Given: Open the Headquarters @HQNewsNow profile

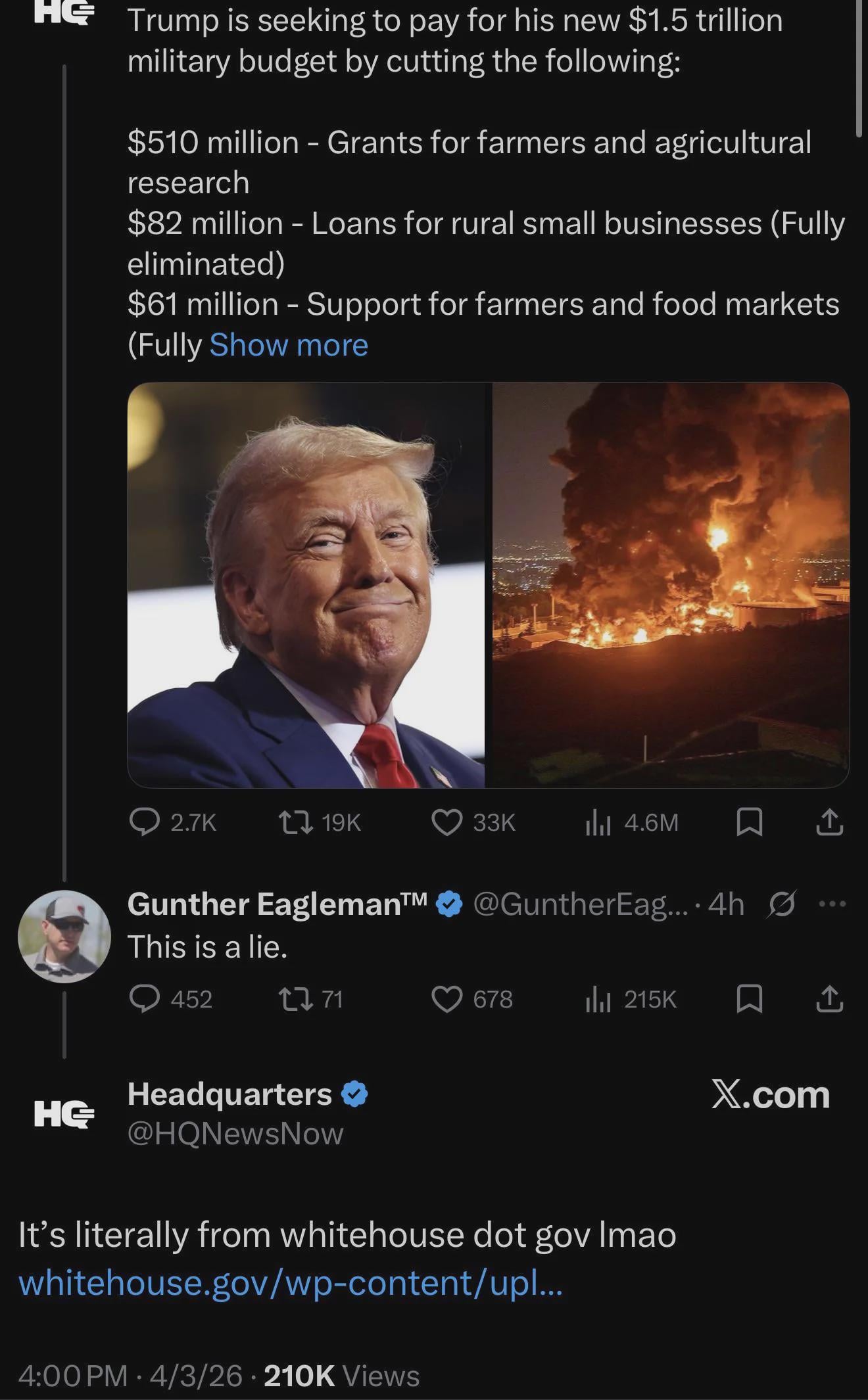Looking at the screenshot, I should click(x=230, y=1095).
